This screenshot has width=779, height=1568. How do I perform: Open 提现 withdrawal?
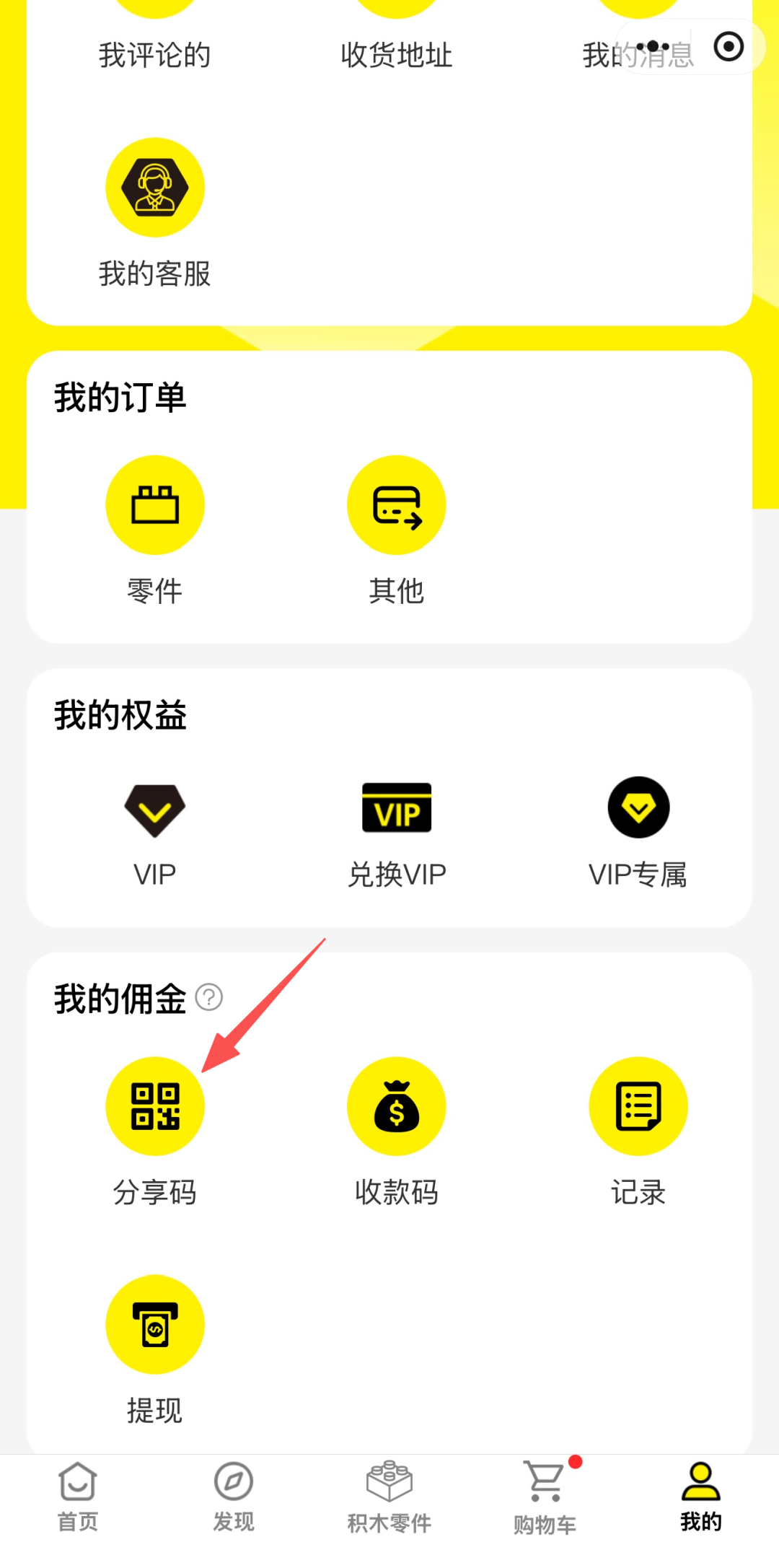[154, 1324]
